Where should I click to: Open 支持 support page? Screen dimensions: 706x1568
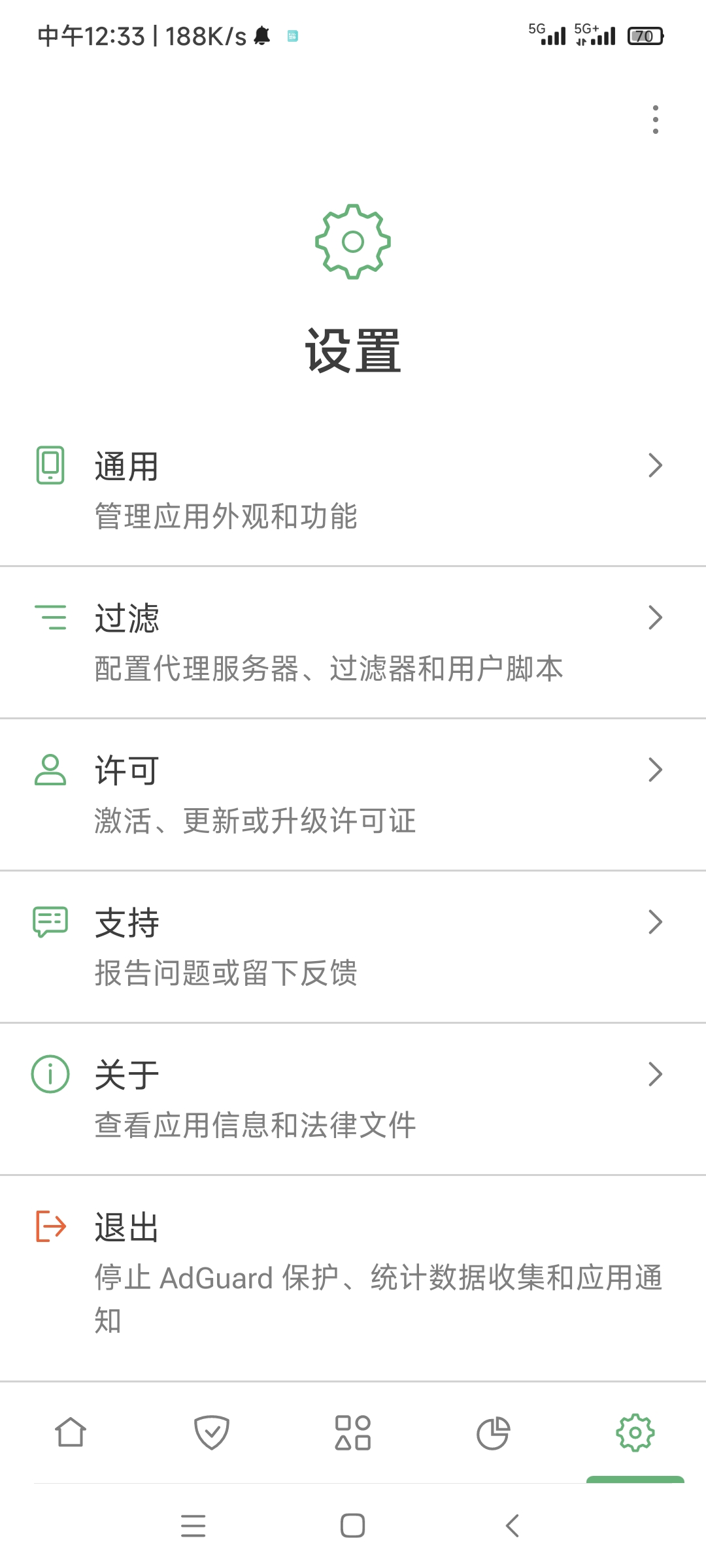click(353, 947)
